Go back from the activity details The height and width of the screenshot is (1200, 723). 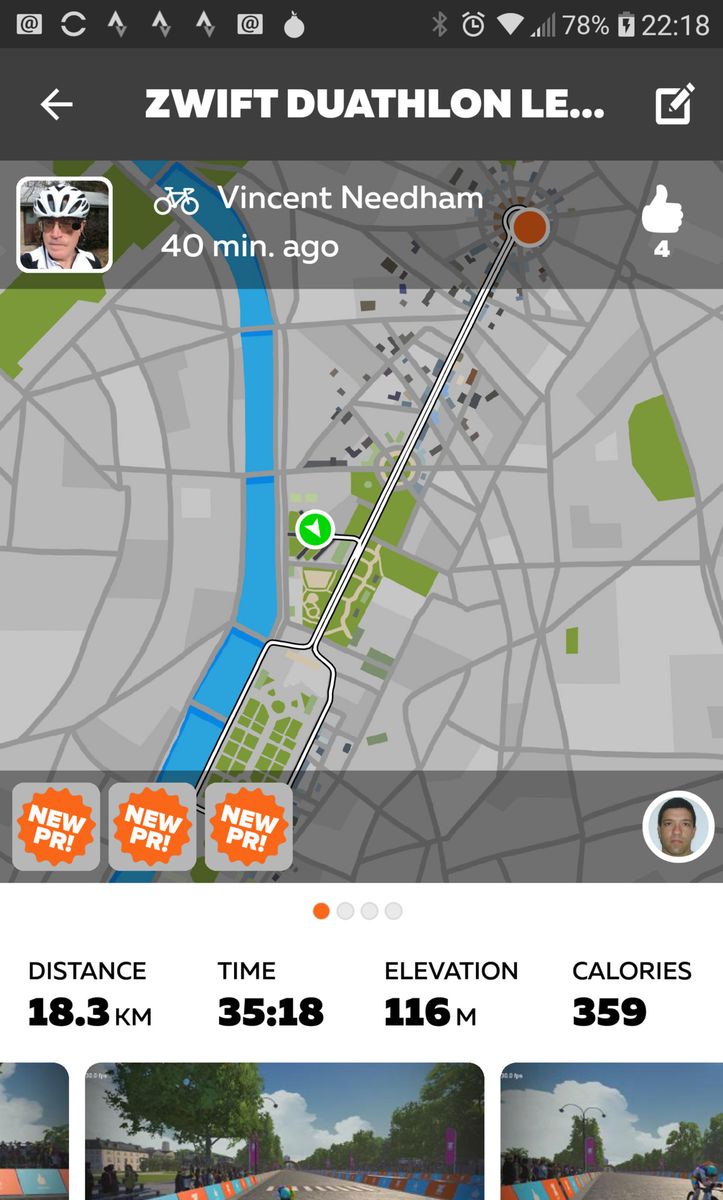tap(57, 104)
